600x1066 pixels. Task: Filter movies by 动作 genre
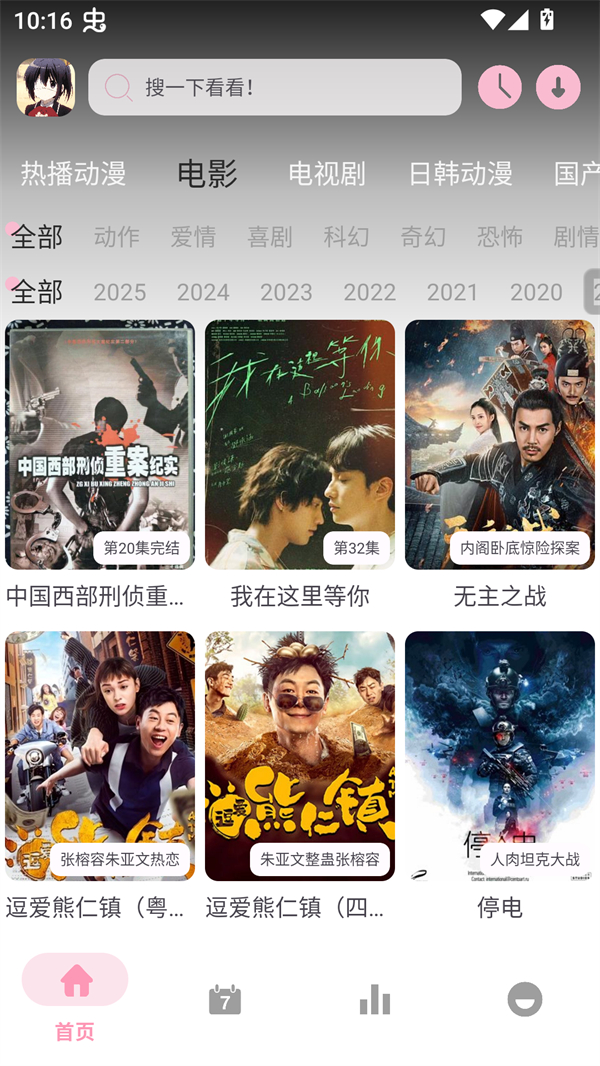click(x=116, y=237)
